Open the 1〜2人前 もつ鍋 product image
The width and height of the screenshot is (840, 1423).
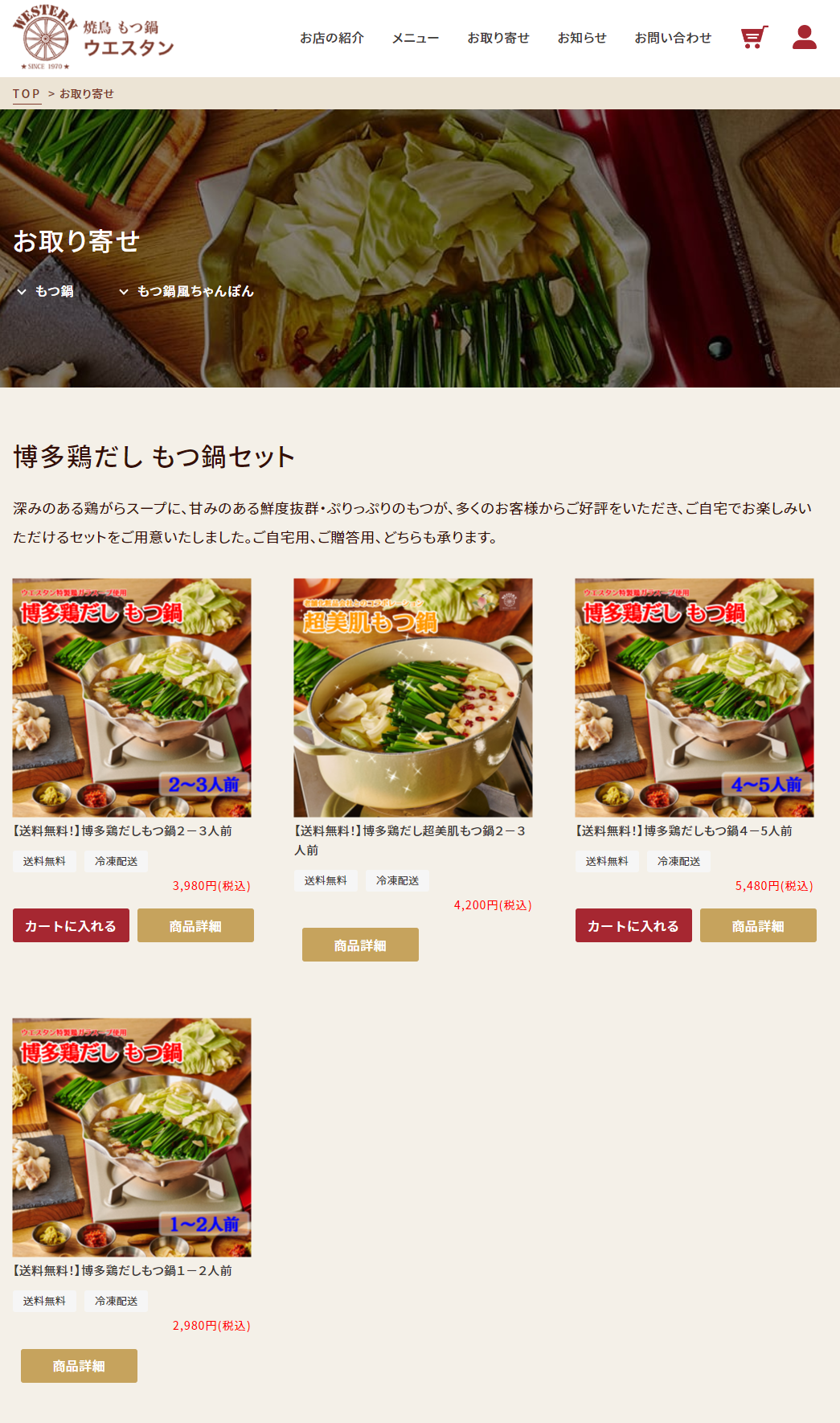pos(132,1137)
